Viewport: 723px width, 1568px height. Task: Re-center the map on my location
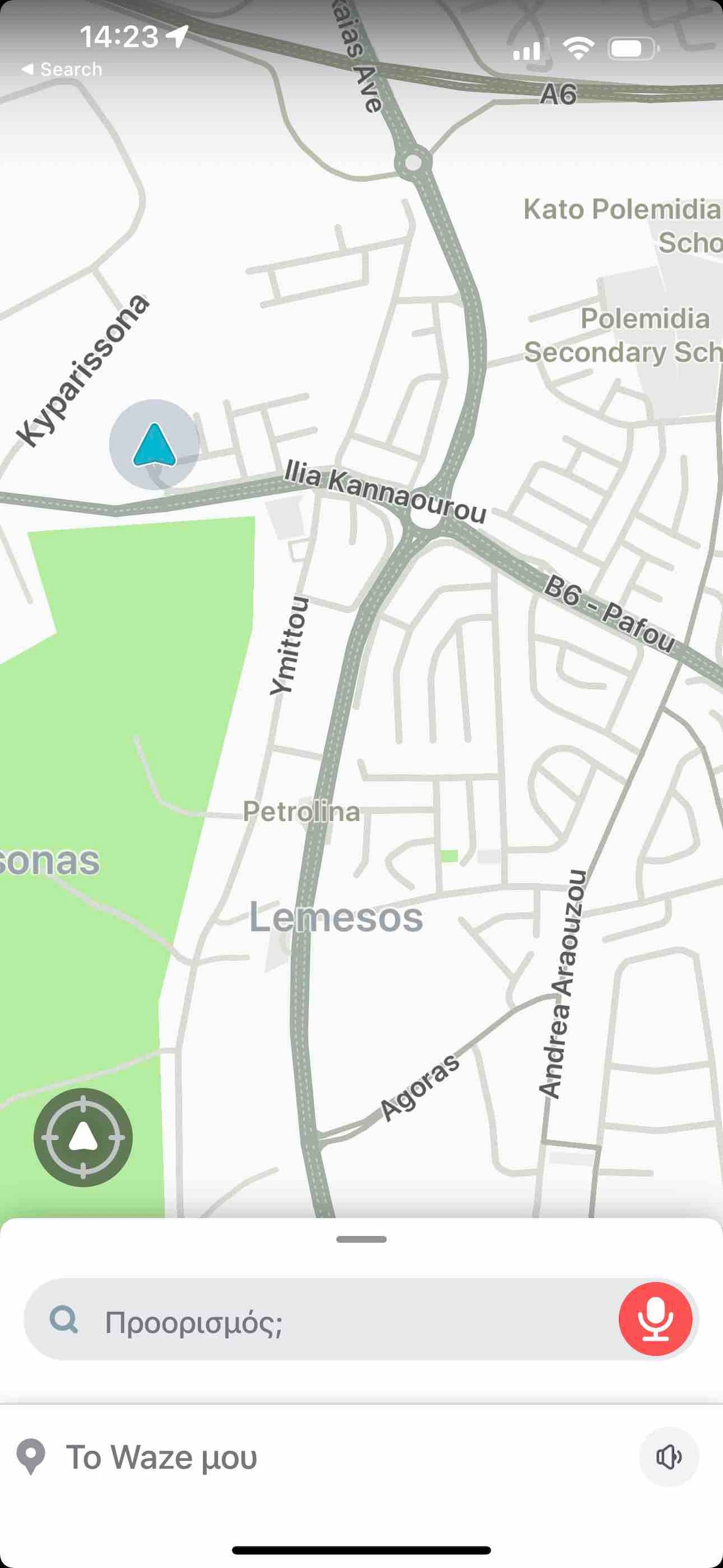83,1137
